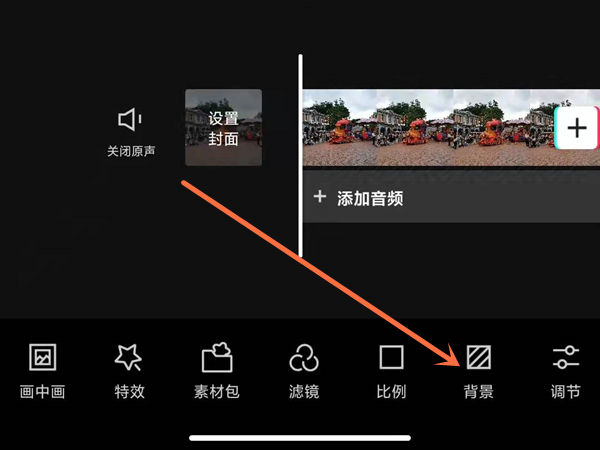Image resolution: width=600 pixels, height=450 pixels.
Task: Open the 背景 background tool
Action: pos(478,370)
